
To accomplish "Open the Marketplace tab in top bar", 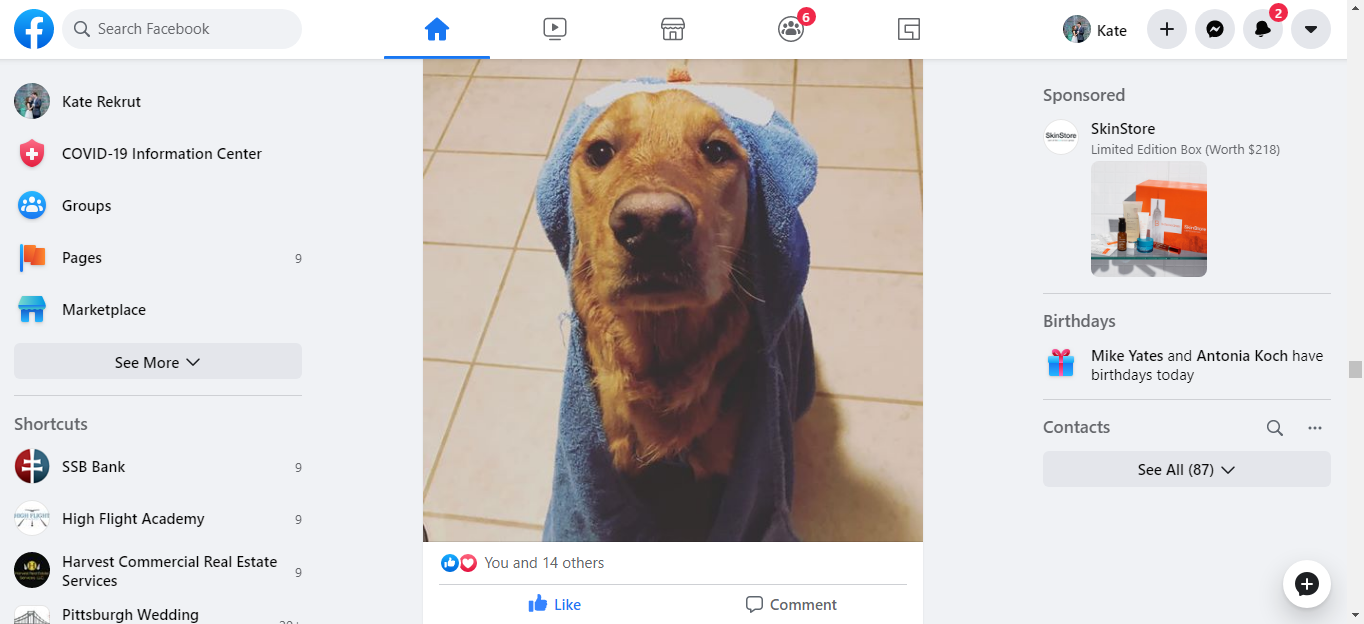I will [673, 29].
